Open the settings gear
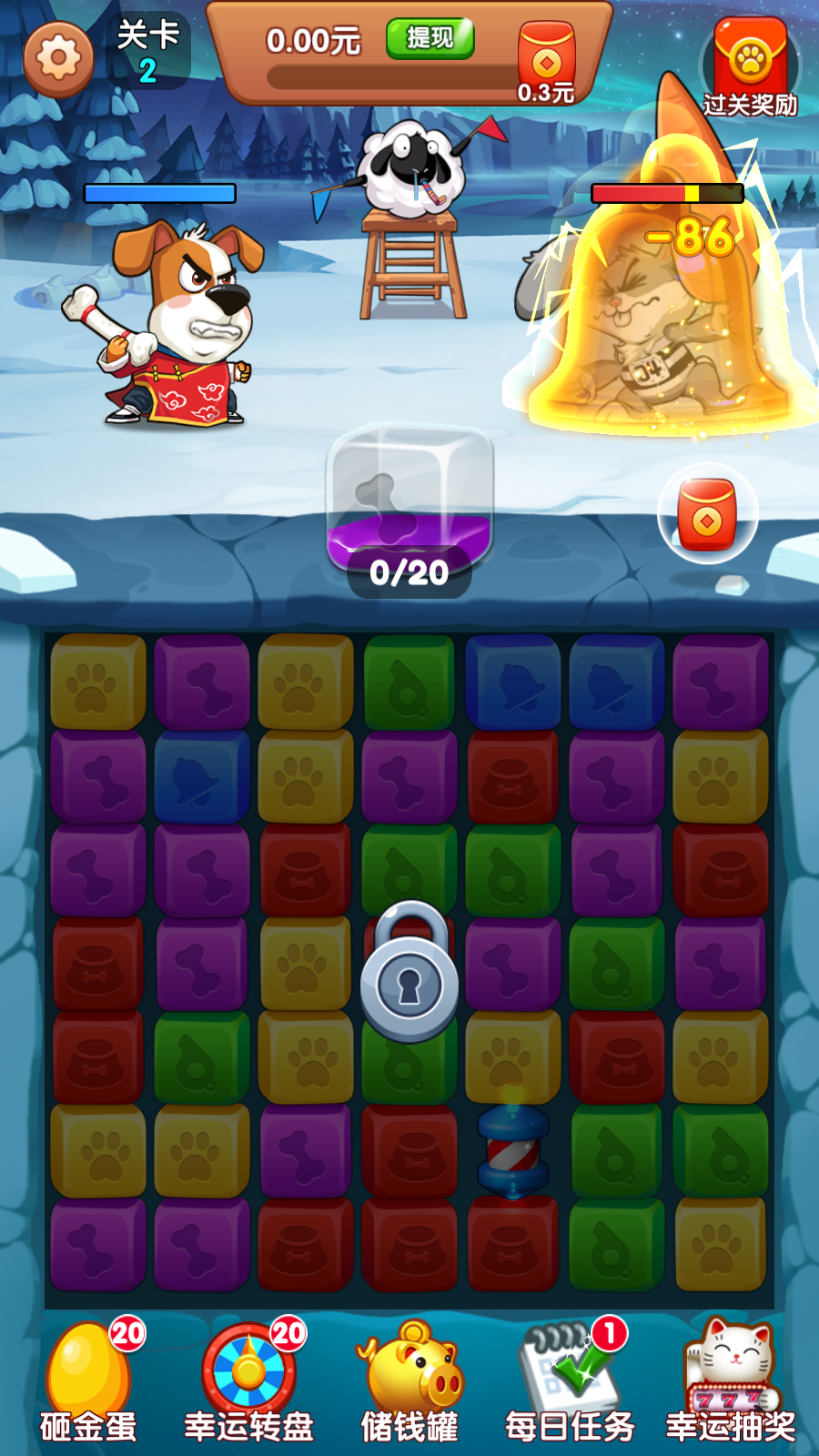This screenshot has width=819, height=1456. (x=58, y=59)
